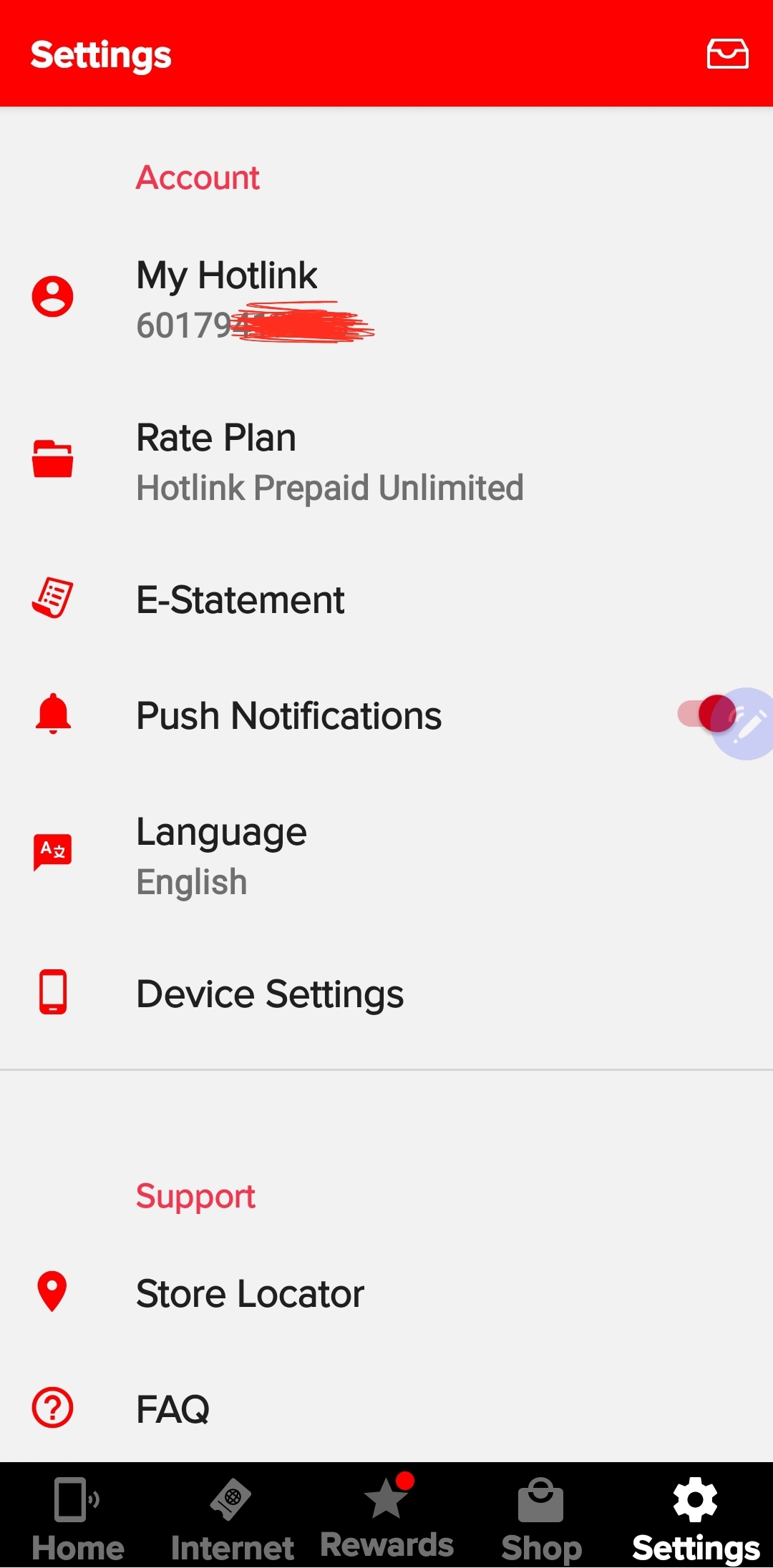Open My Hotlink account details
Screen dimensions: 773x1568
(x=386, y=298)
